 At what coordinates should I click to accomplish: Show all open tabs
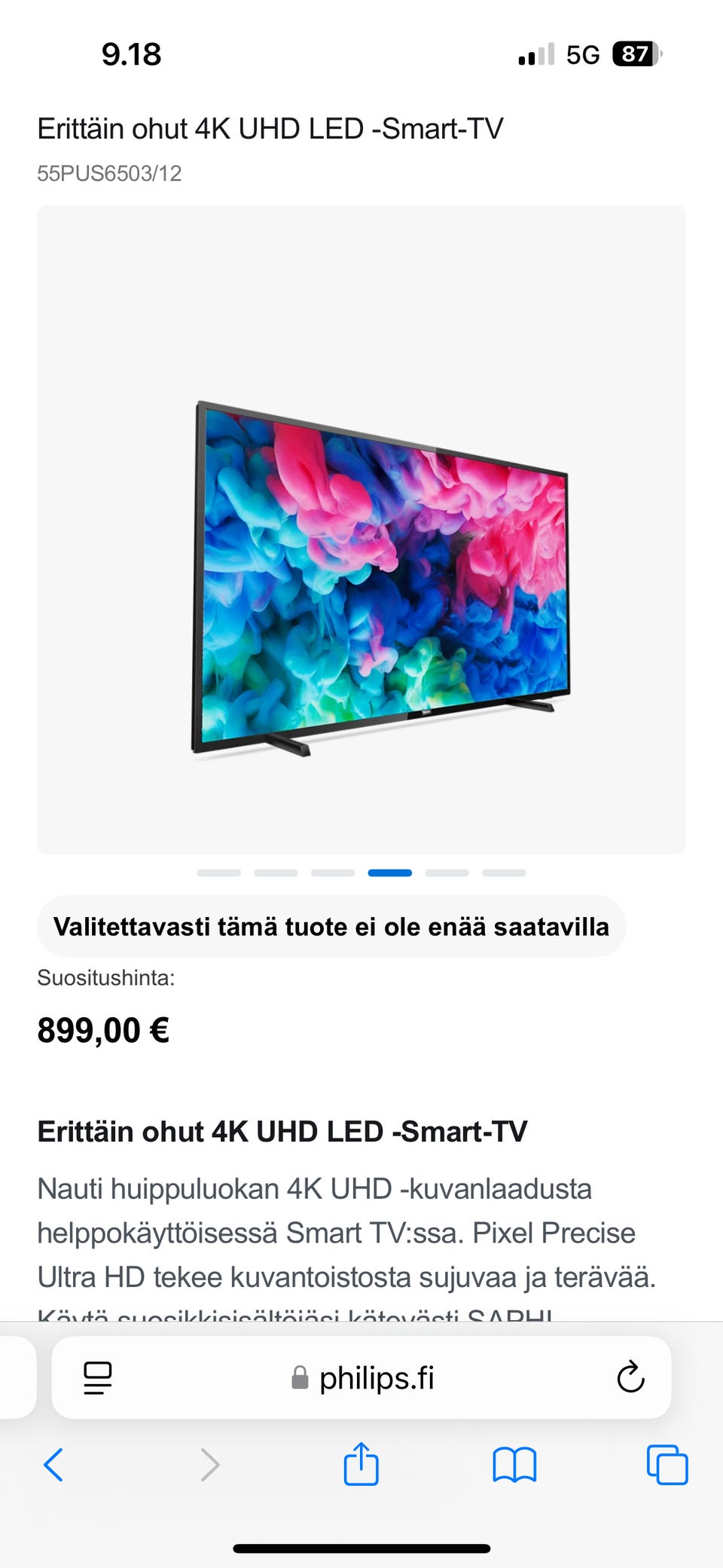[x=667, y=1465]
